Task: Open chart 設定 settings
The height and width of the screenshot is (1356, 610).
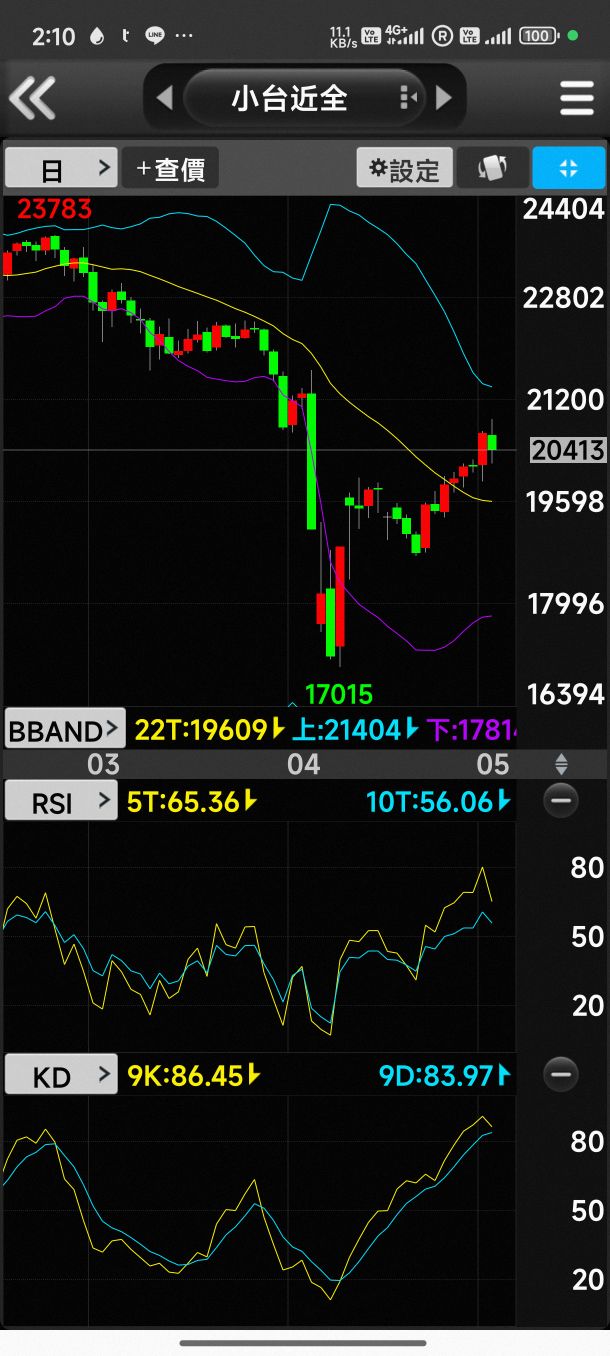Action: pos(404,168)
